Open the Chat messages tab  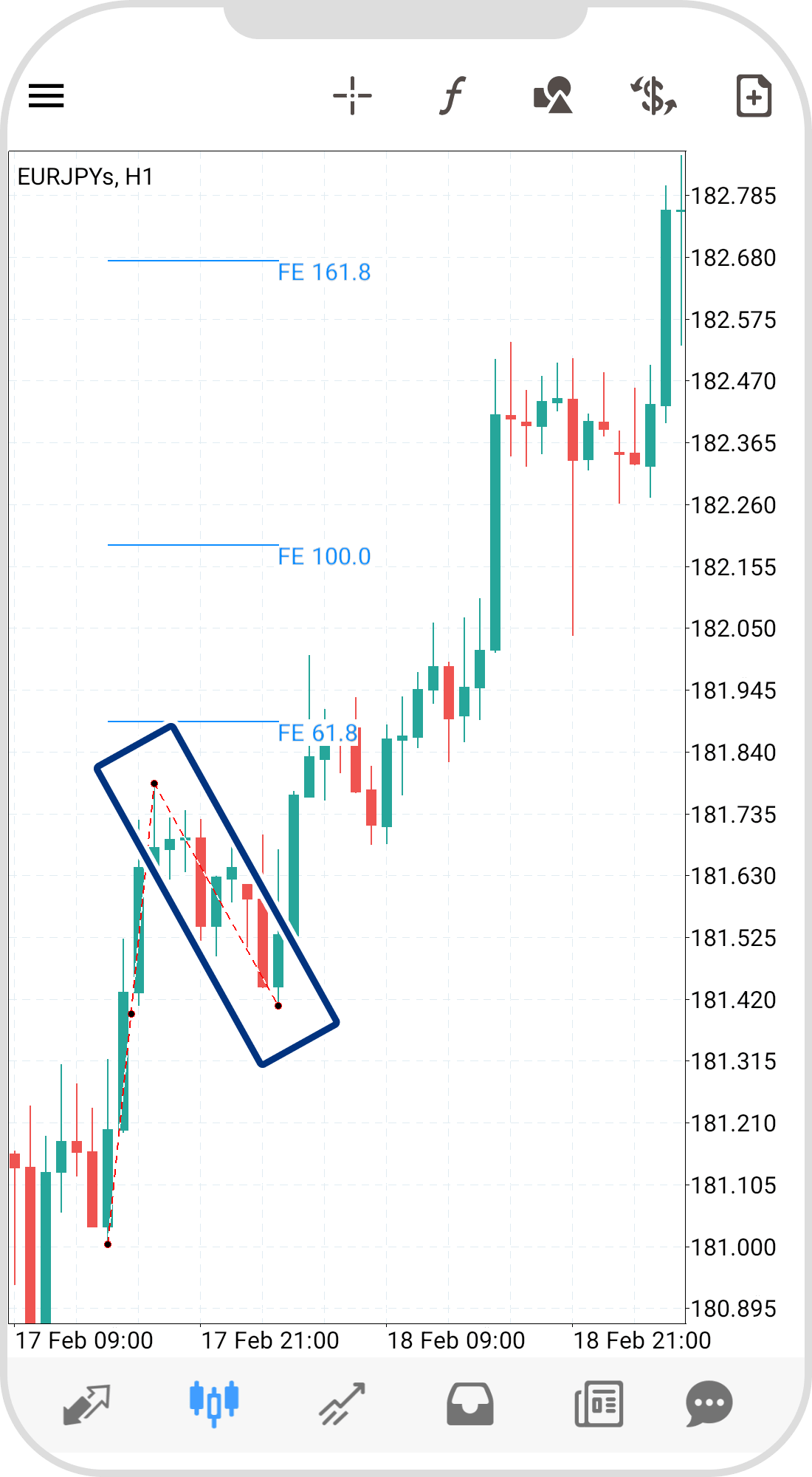coord(709,1403)
